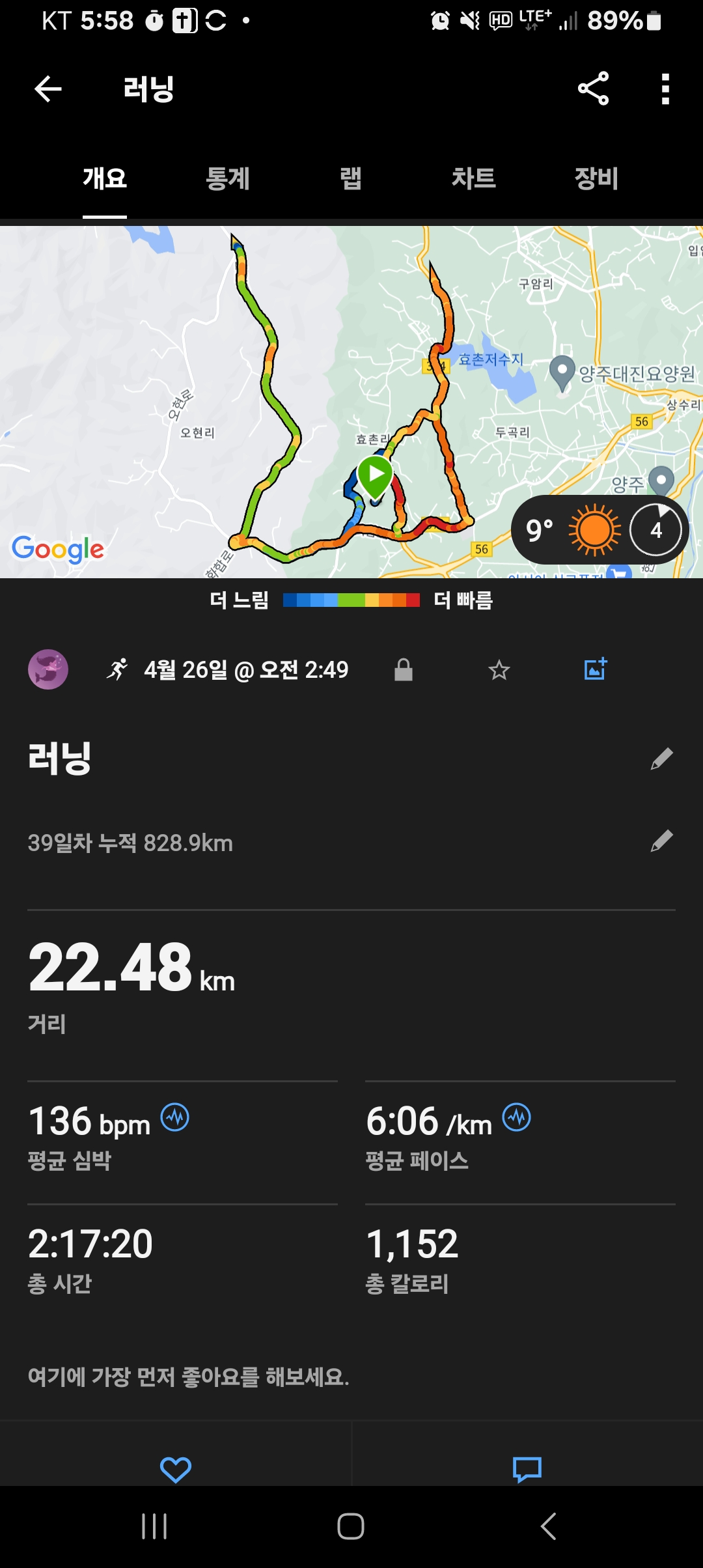The width and height of the screenshot is (703, 1568).
Task: Switch to the 랩 tab
Action: click(350, 178)
